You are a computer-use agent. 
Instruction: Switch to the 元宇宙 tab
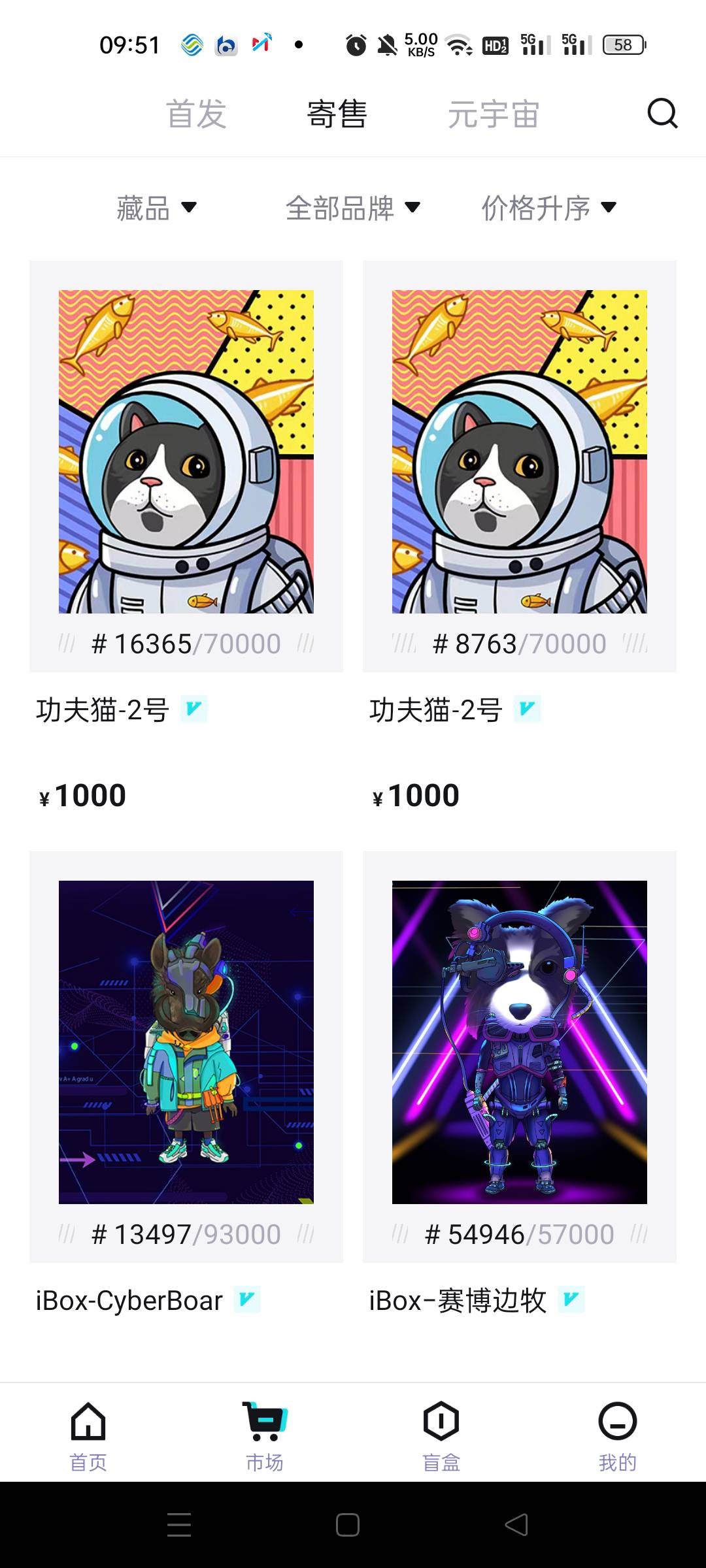pos(494,114)
